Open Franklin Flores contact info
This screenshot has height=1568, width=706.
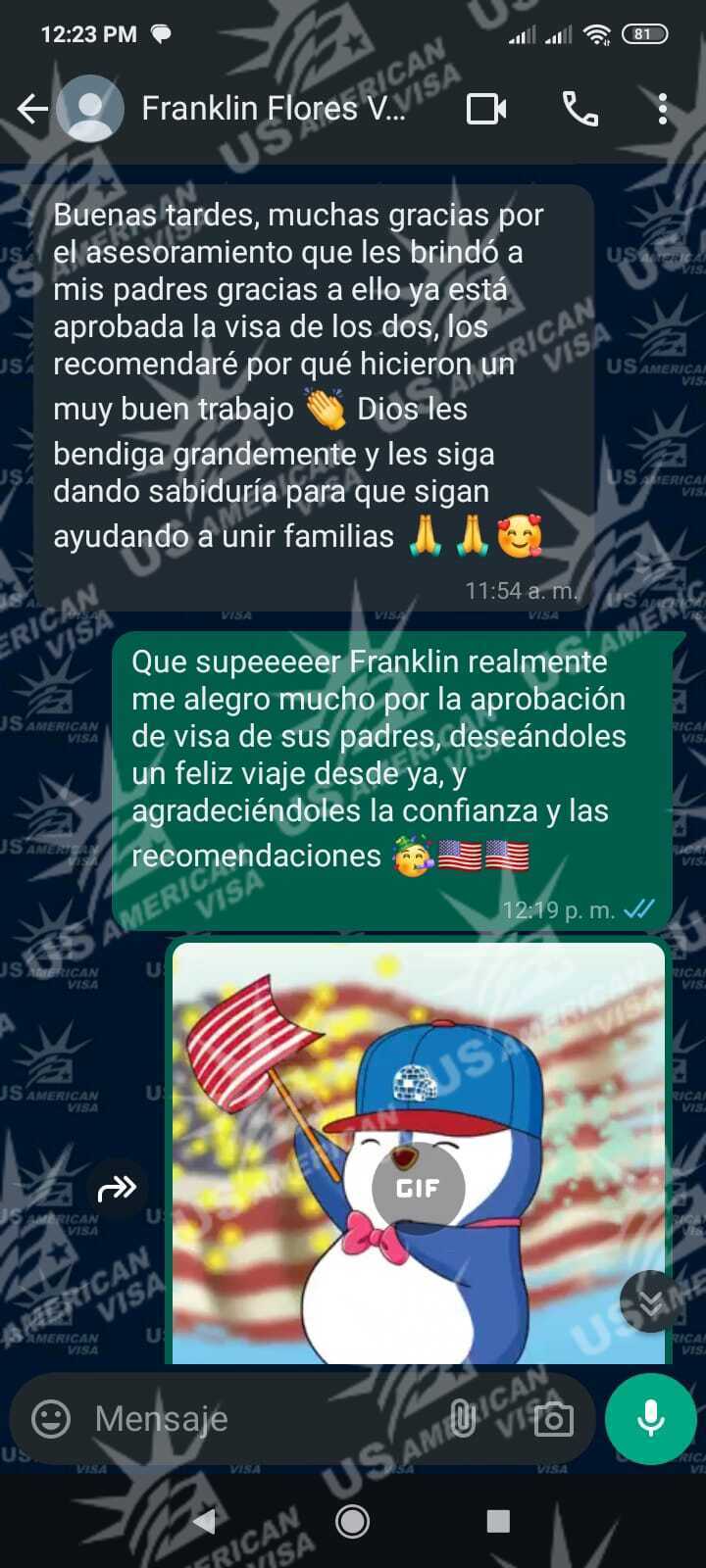point(273,109)
